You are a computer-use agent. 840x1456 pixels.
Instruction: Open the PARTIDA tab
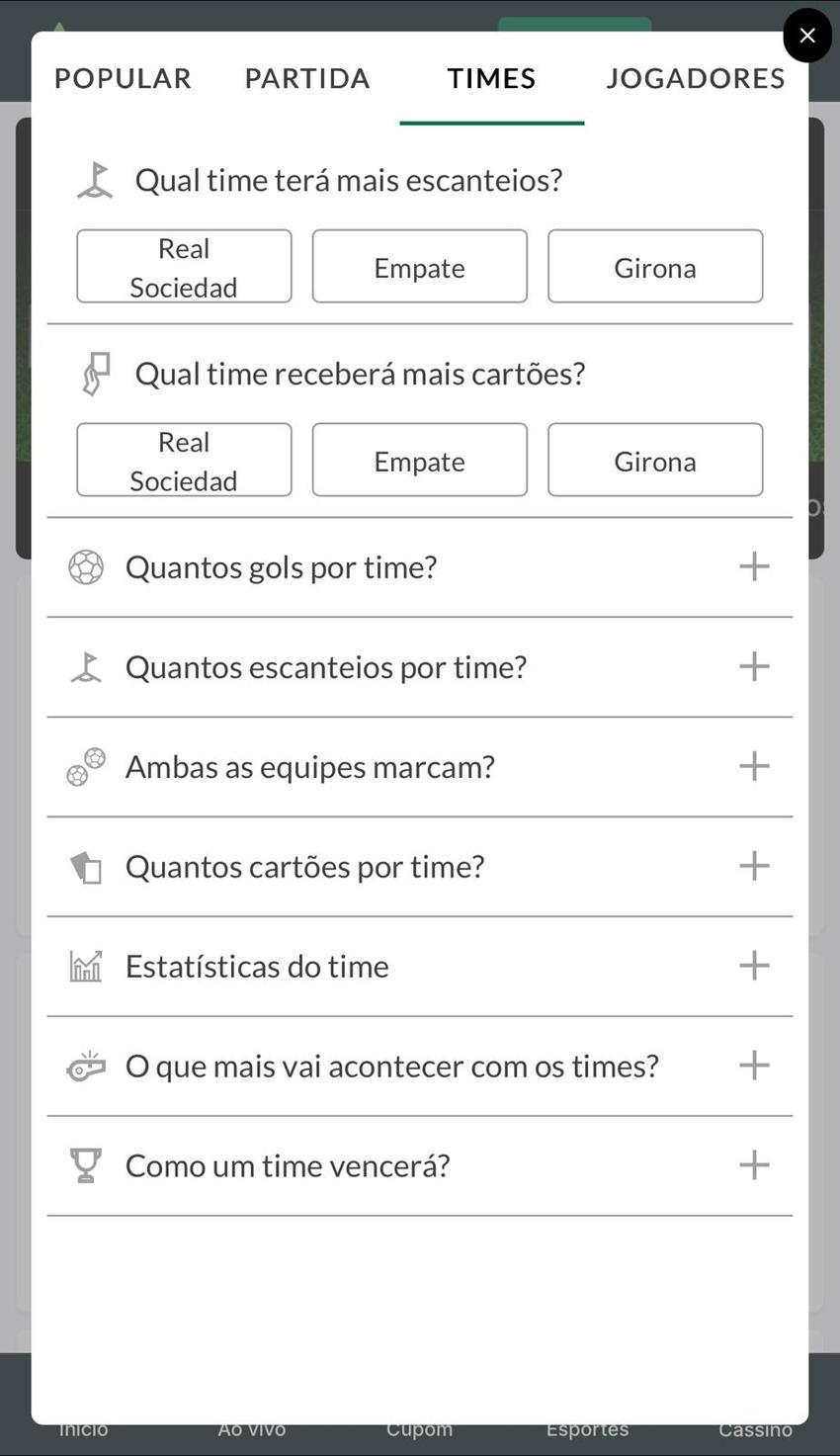pyautogui.click(x=307, y=77)
